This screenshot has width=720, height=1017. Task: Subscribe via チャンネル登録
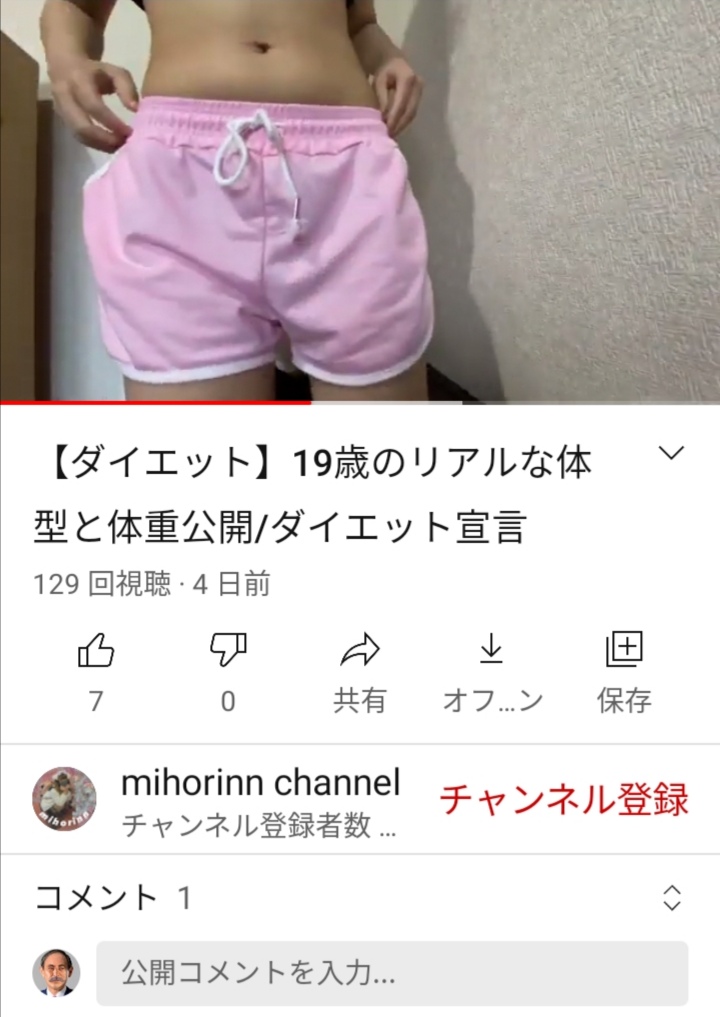pyautogui.click(x=564, y=799)
